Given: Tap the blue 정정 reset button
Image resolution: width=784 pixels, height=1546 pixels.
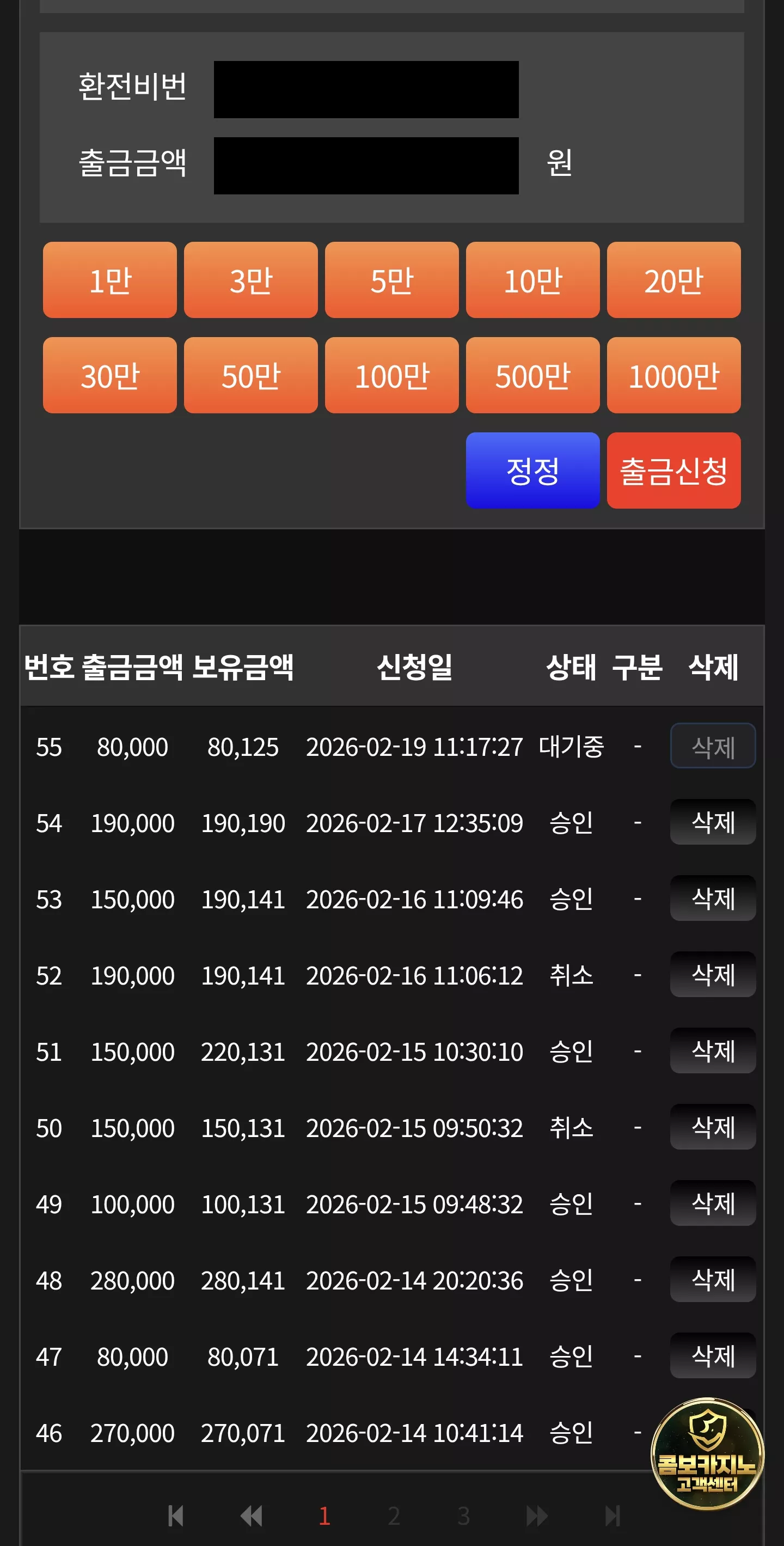Looking at the screenshot, I should 532,470.
